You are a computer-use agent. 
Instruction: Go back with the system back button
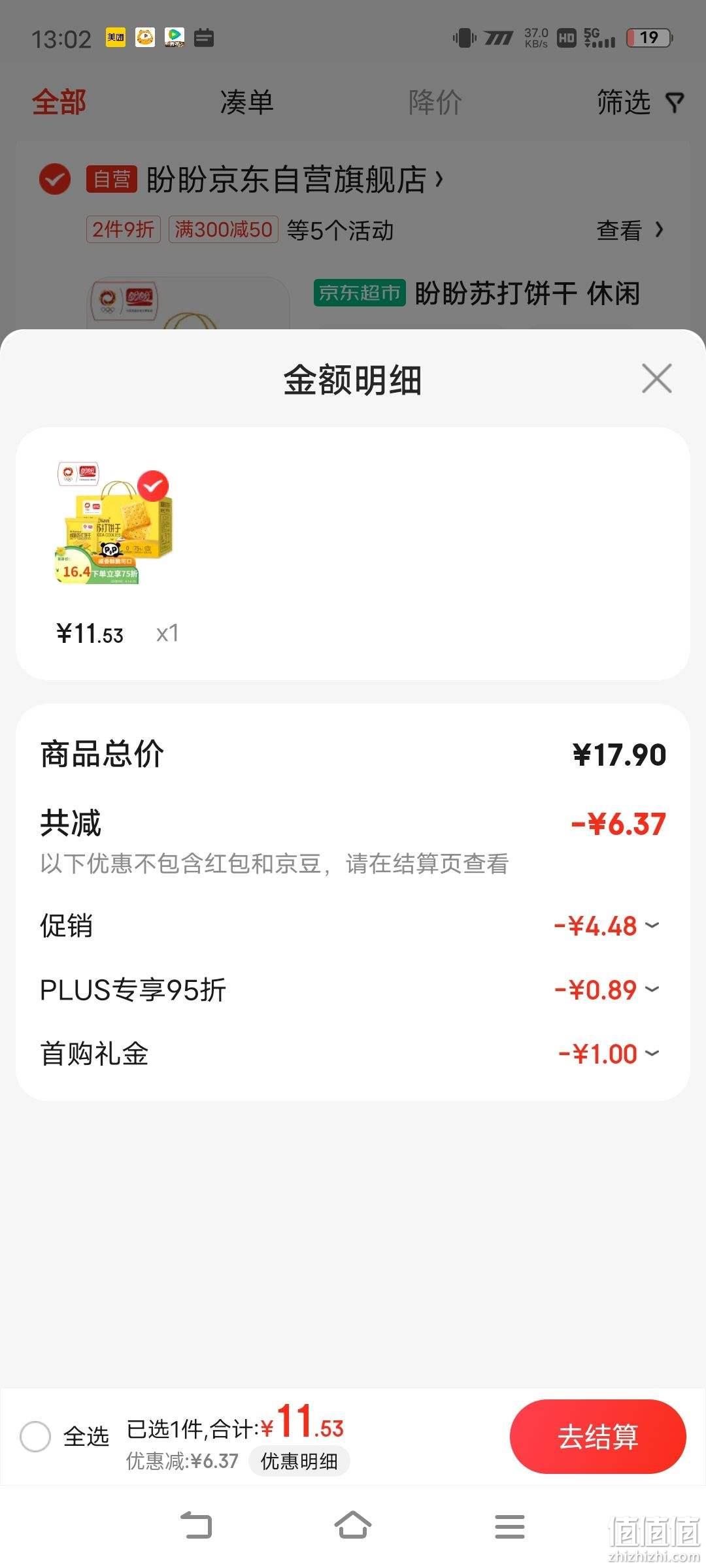[x=195, y=1526]
